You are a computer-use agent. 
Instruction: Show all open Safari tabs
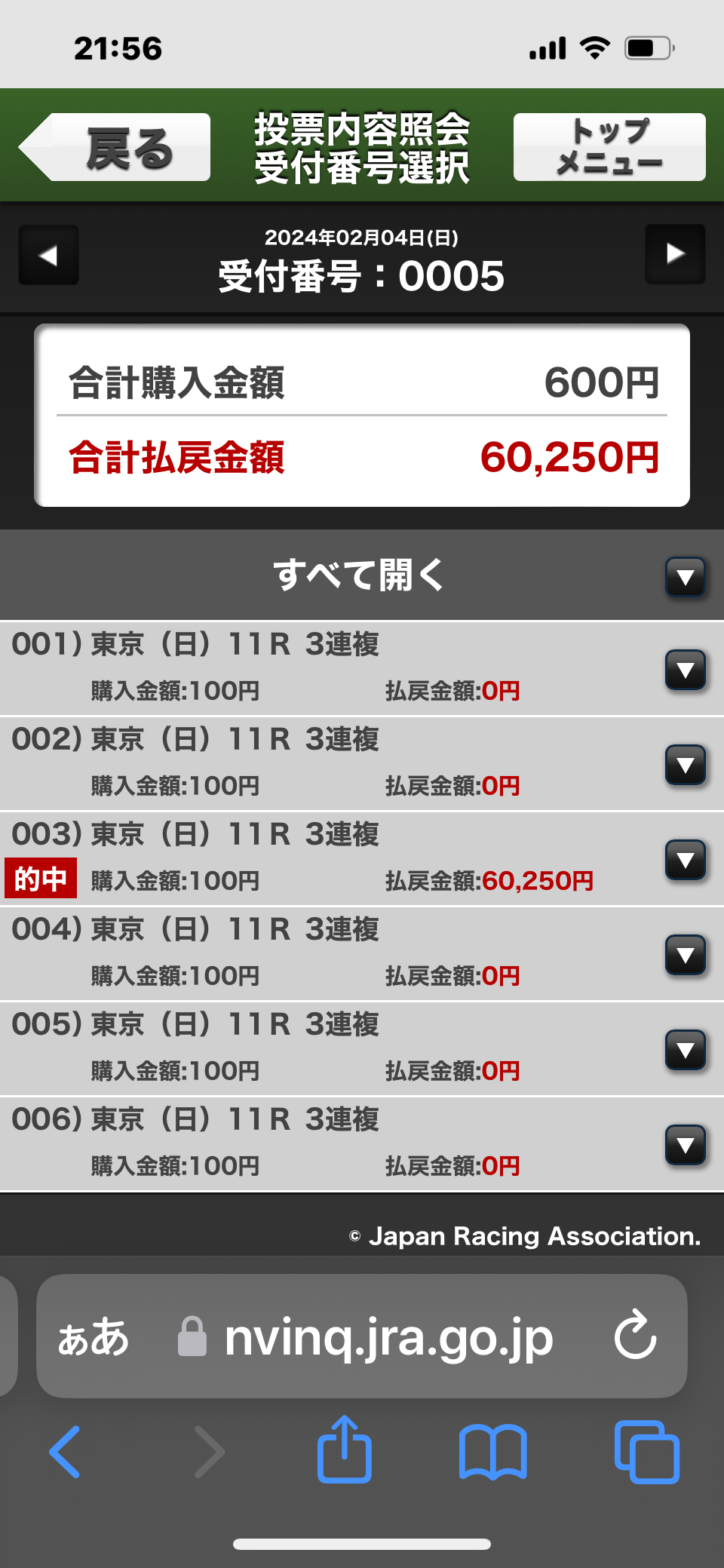(x=646, y=1451)
